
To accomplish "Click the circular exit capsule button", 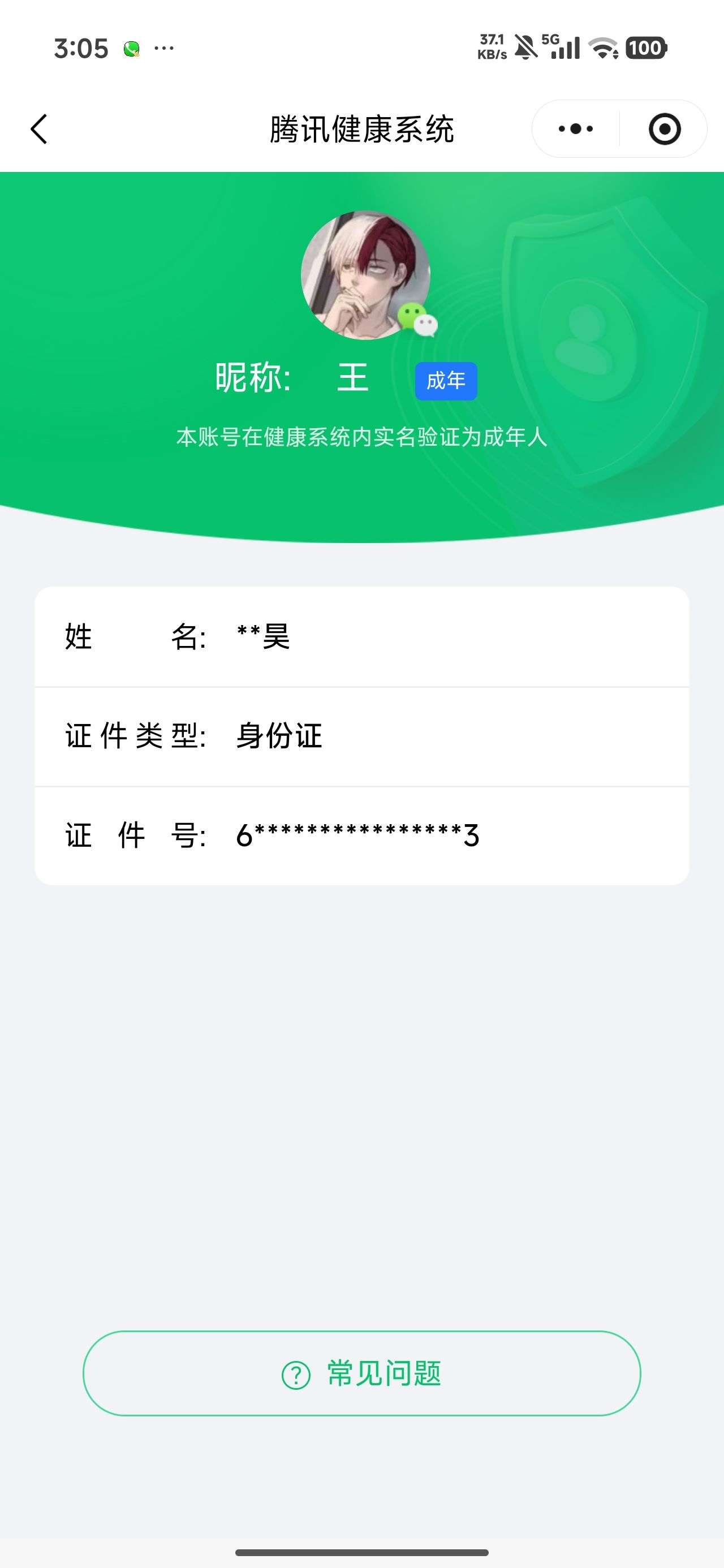I will [665, 128].
